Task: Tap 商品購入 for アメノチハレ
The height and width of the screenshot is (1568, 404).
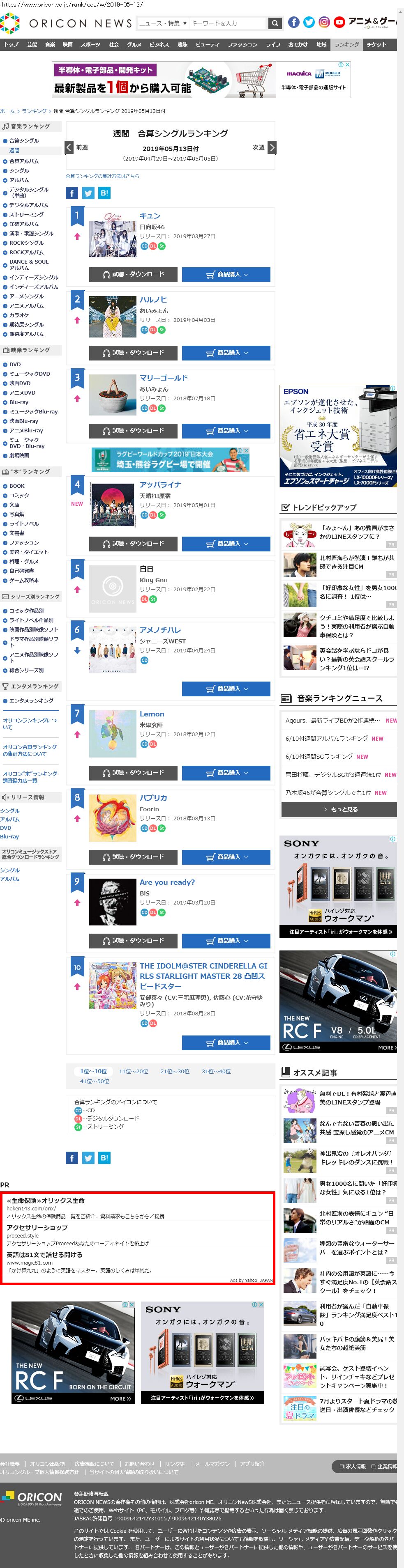Action: (226, 689)
